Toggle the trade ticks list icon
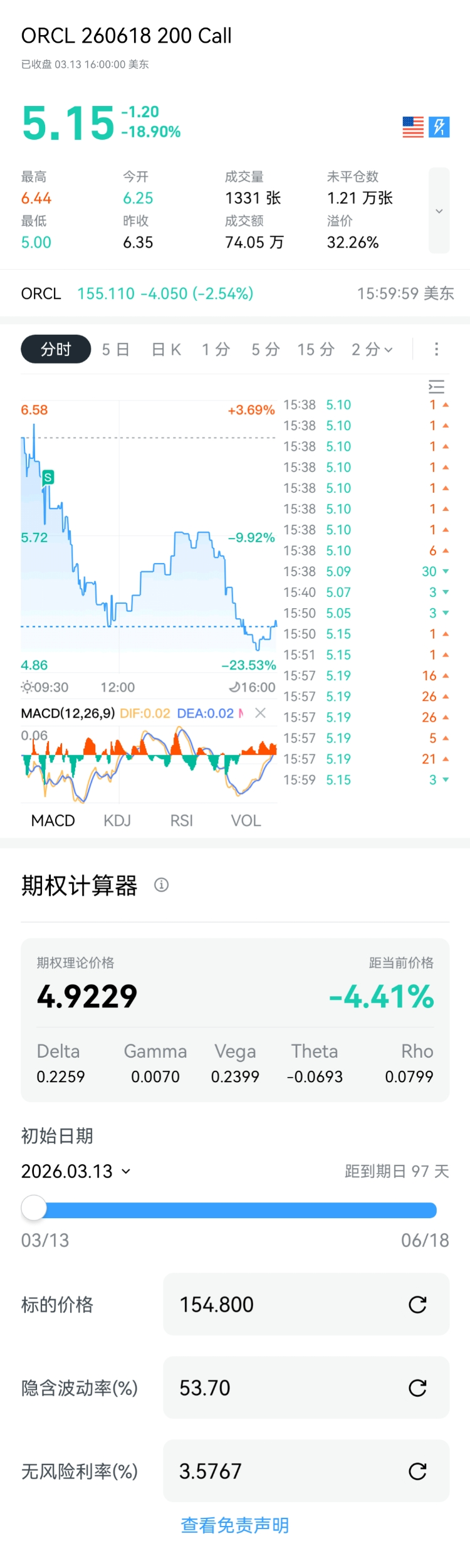The width and height of the screenshot is (470, 1568). coord(436,387)
